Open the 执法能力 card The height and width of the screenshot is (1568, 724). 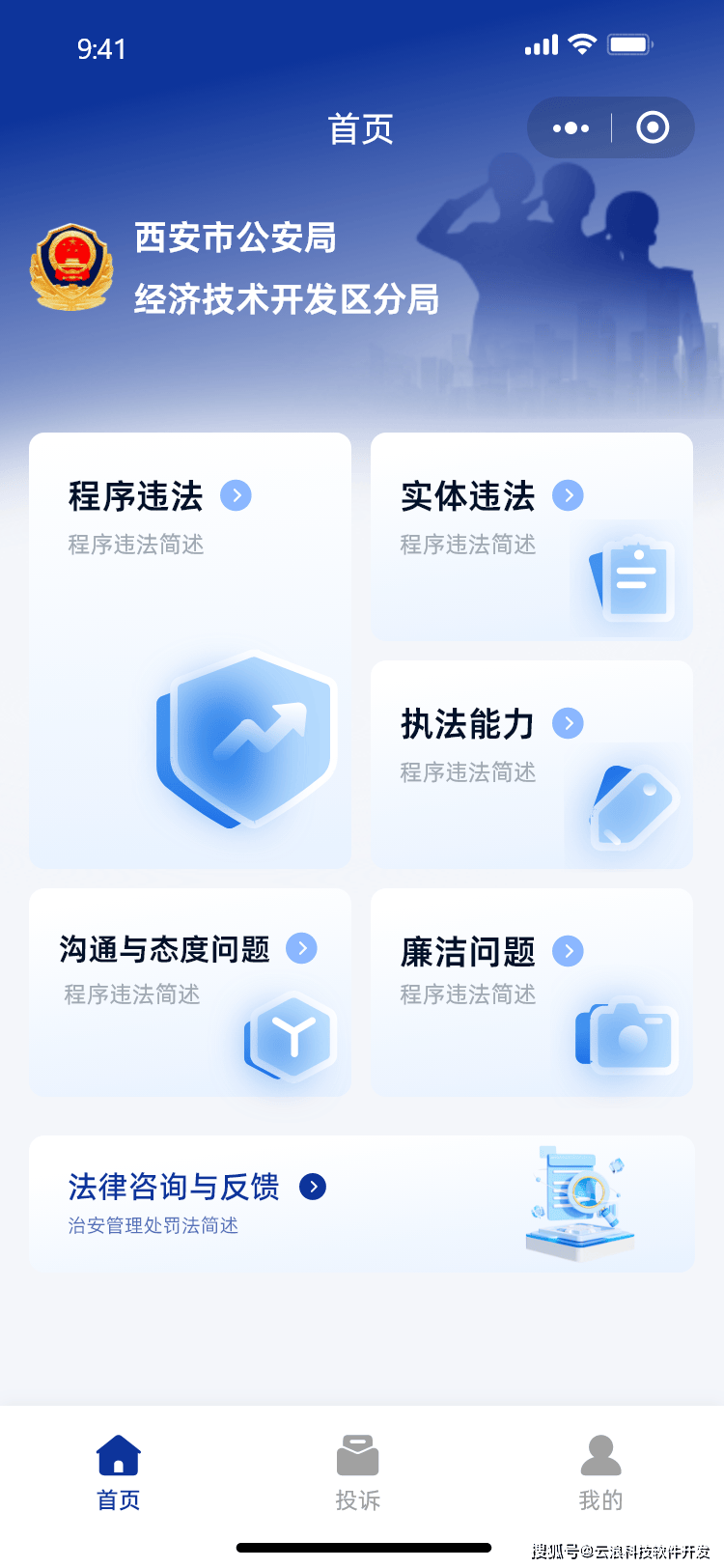(x=531, y=764)
